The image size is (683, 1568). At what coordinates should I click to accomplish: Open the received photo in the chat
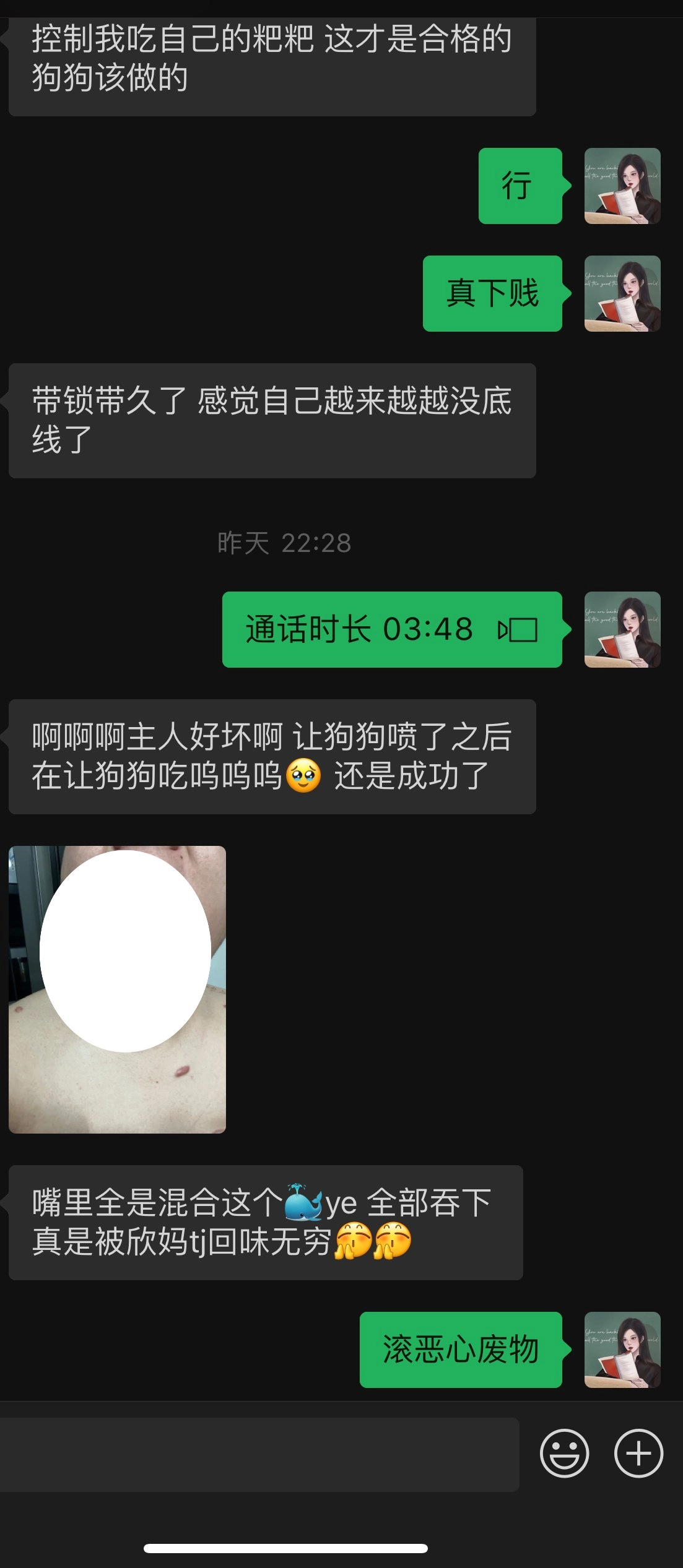[x=117, y=989]
